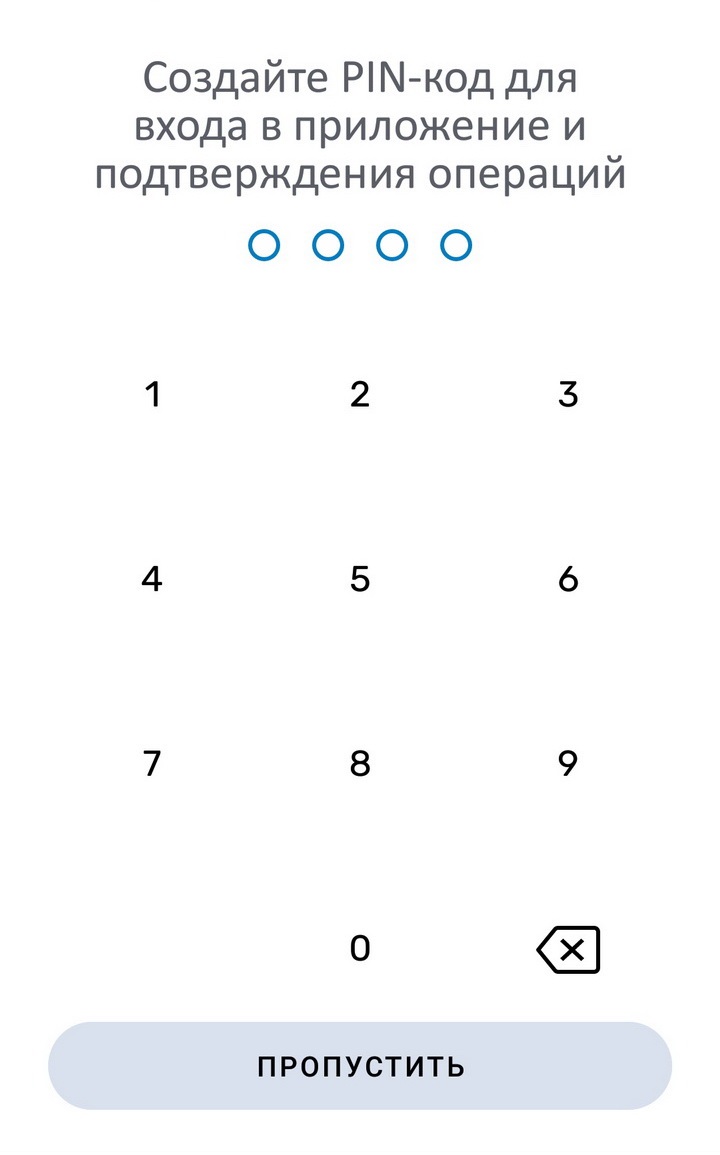Select digit 9 on the keypad
Screen dimensions: 720x1155
(x=567, y=763)
